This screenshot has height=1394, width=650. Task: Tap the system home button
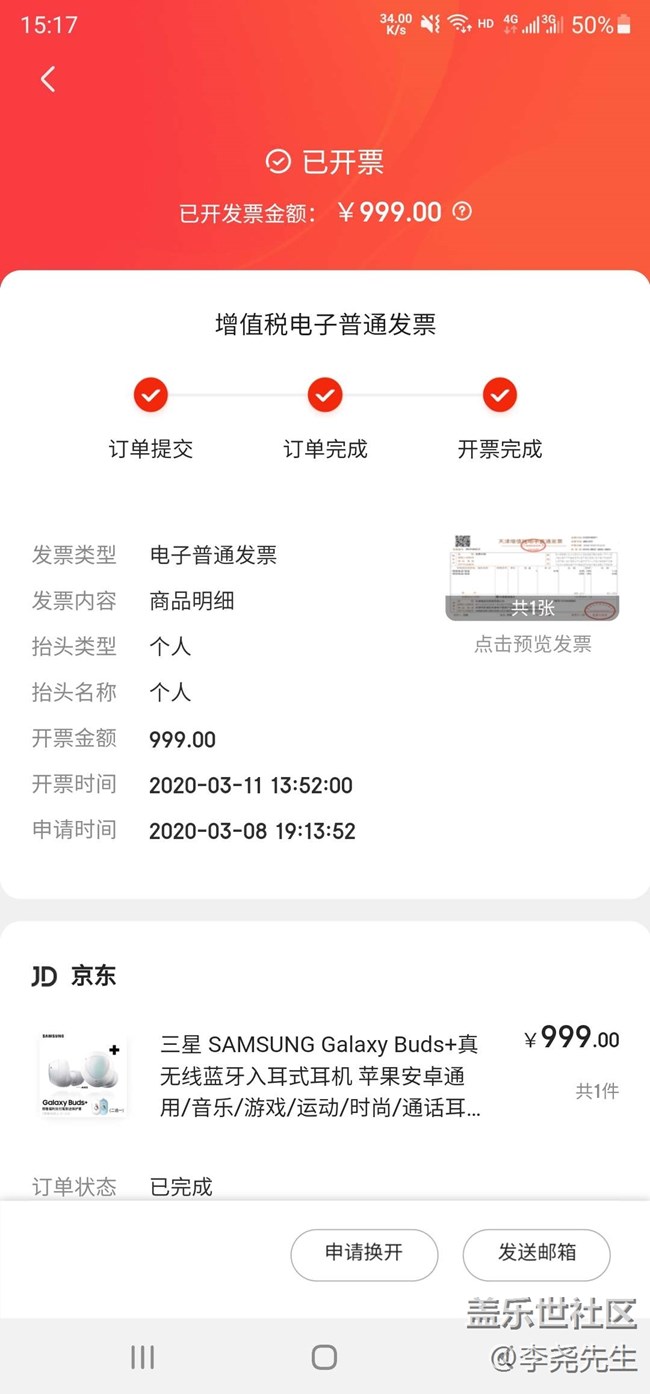pyautogui.click(x=324, y=1356)
